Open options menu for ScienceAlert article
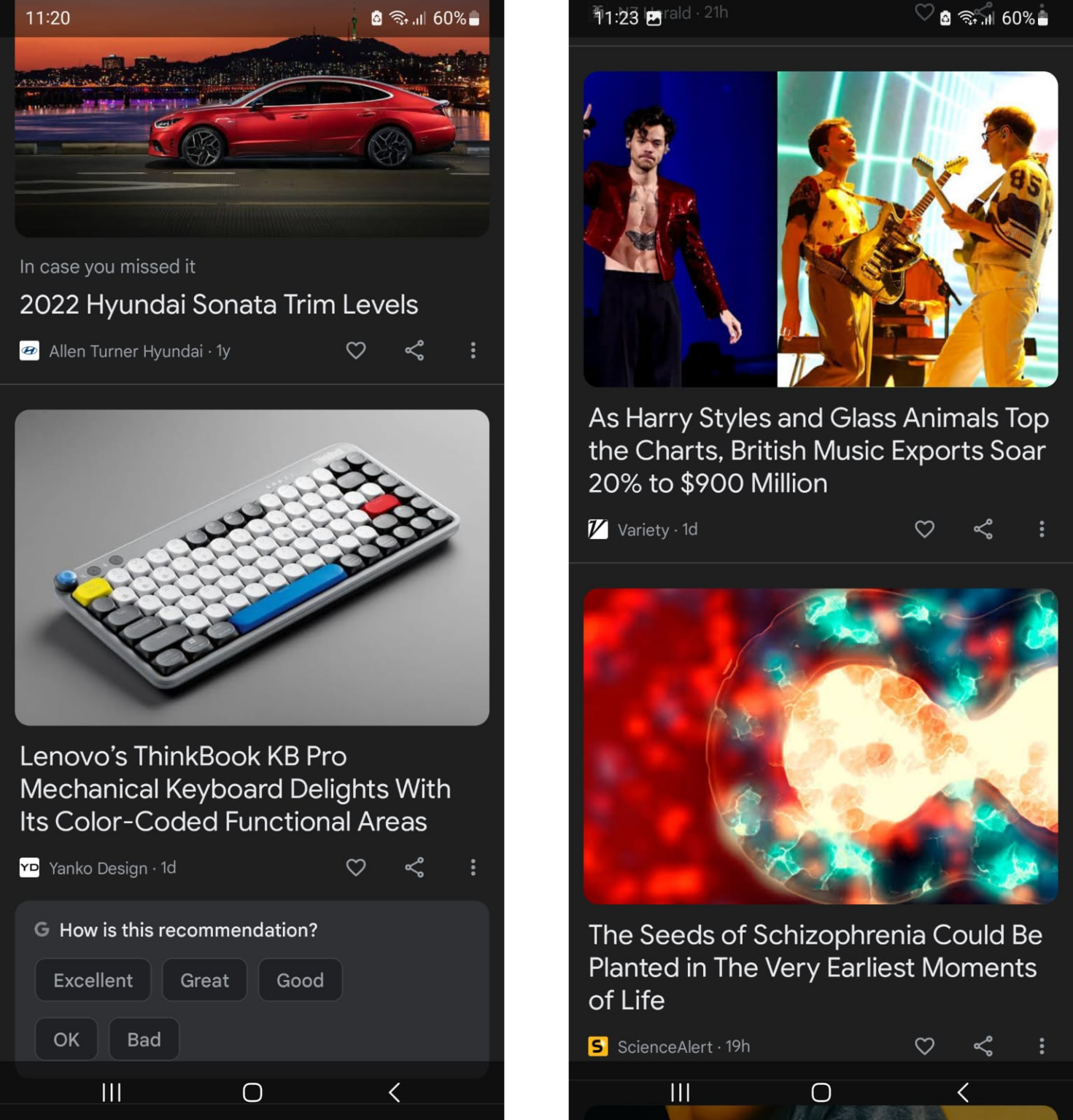 click(1040, 1046)
